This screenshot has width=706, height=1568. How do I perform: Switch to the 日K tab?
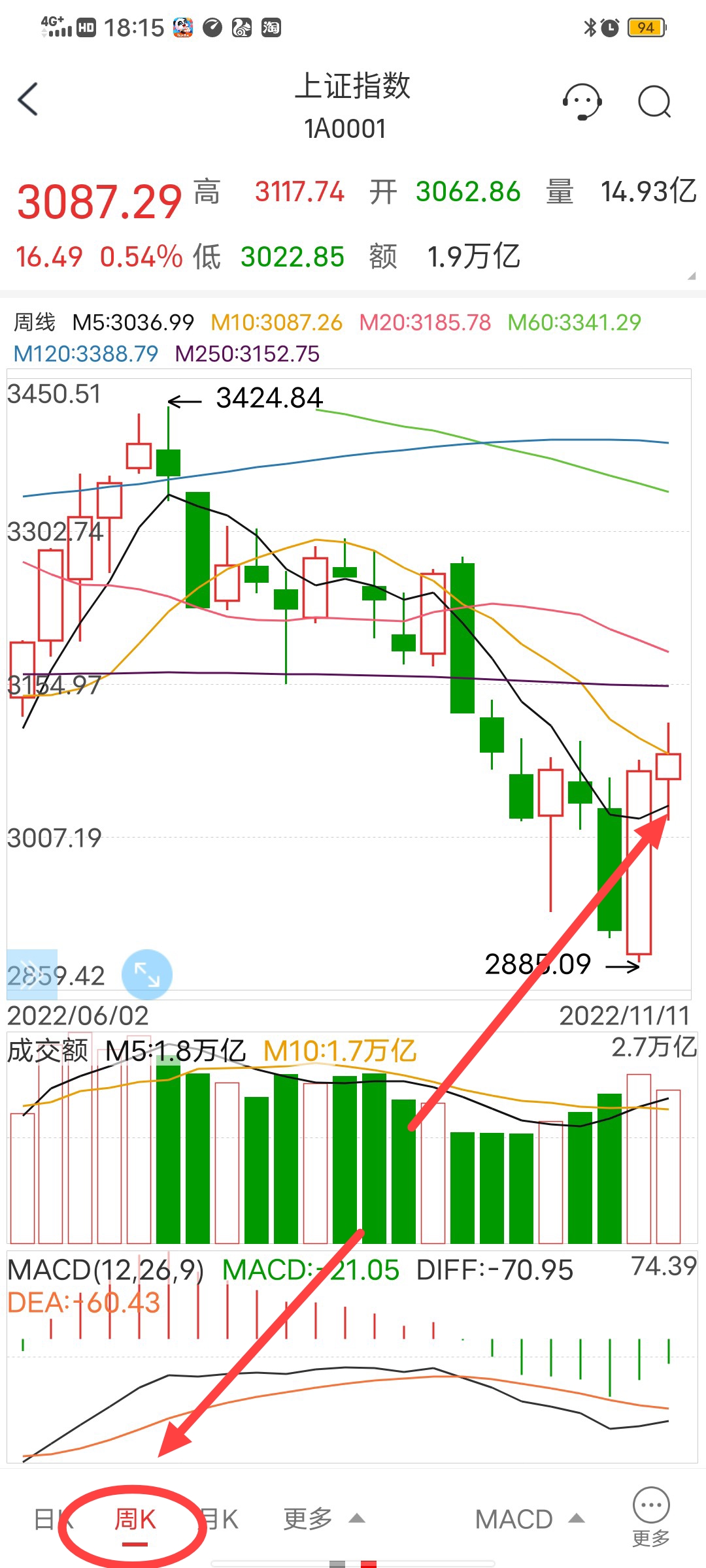click(51, 1520)
